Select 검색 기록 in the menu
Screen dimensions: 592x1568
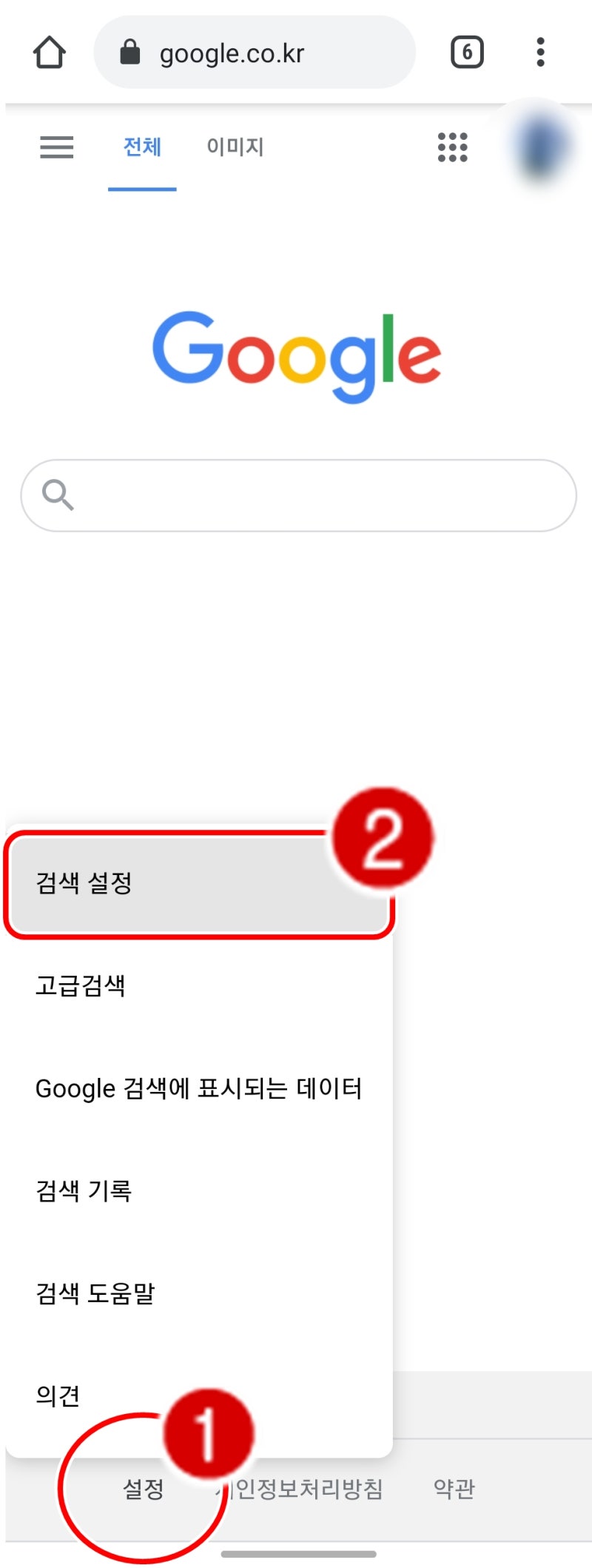point(84,1190)
